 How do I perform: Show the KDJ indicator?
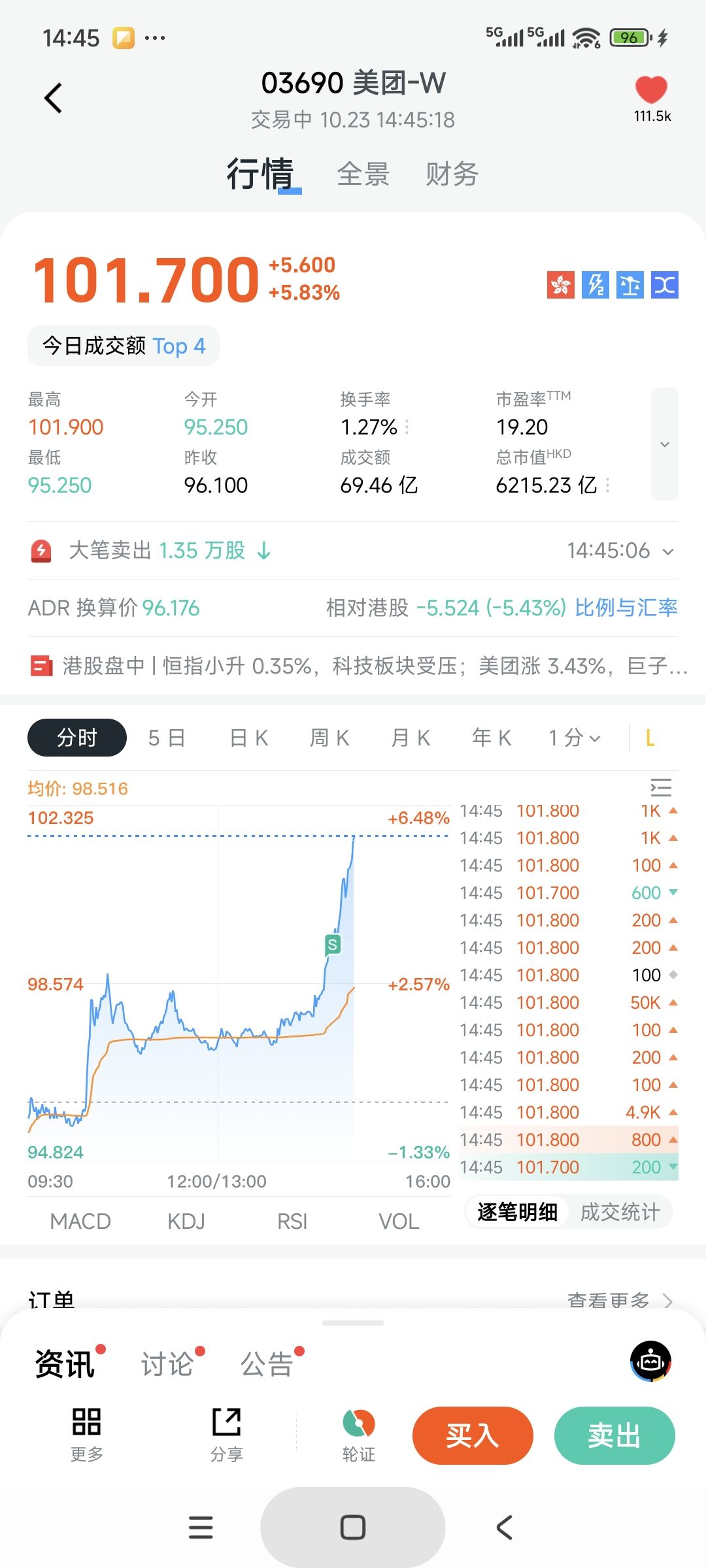click(186, 1221)
